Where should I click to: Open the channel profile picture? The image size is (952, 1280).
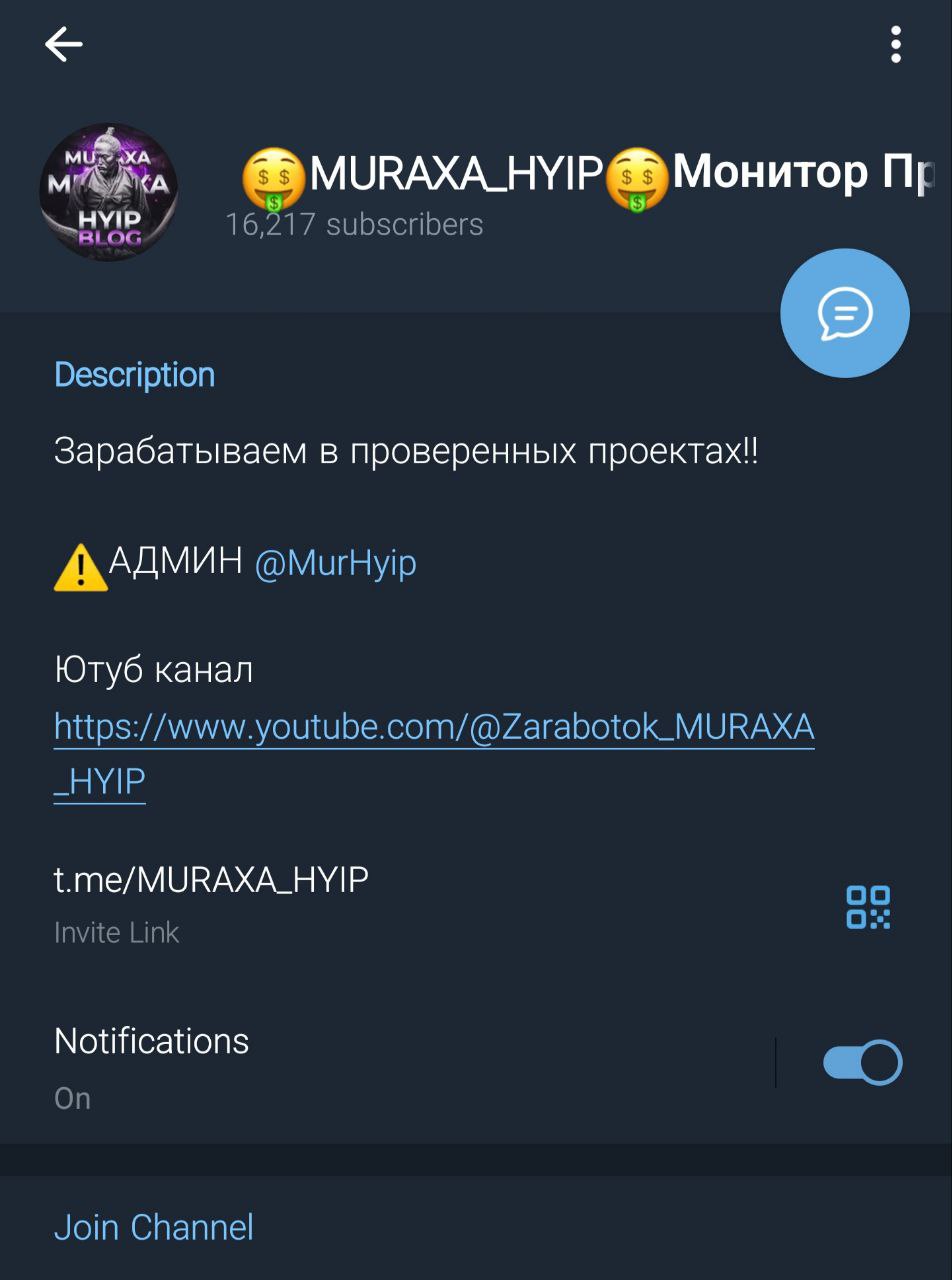click(109, 192)
